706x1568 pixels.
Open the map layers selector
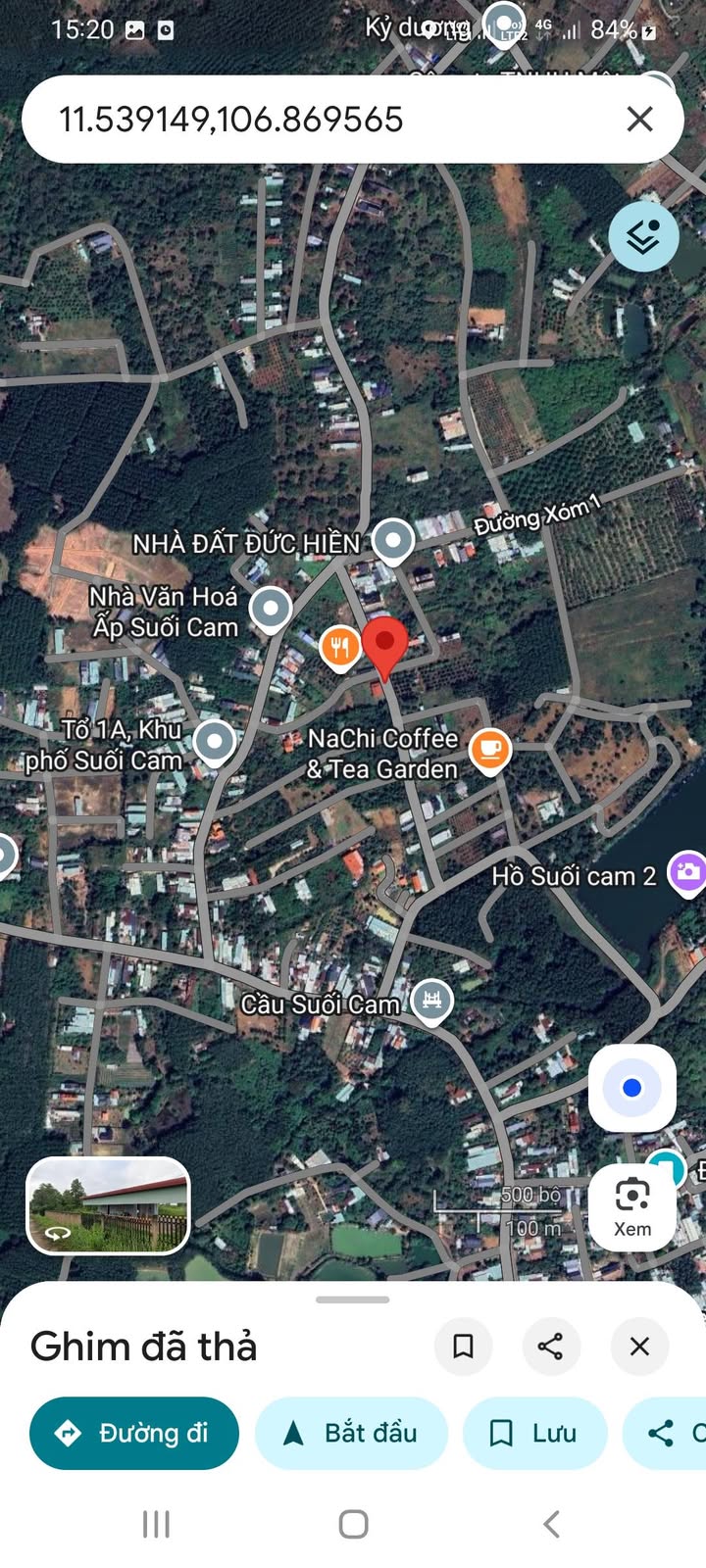[x=643, y=236]
